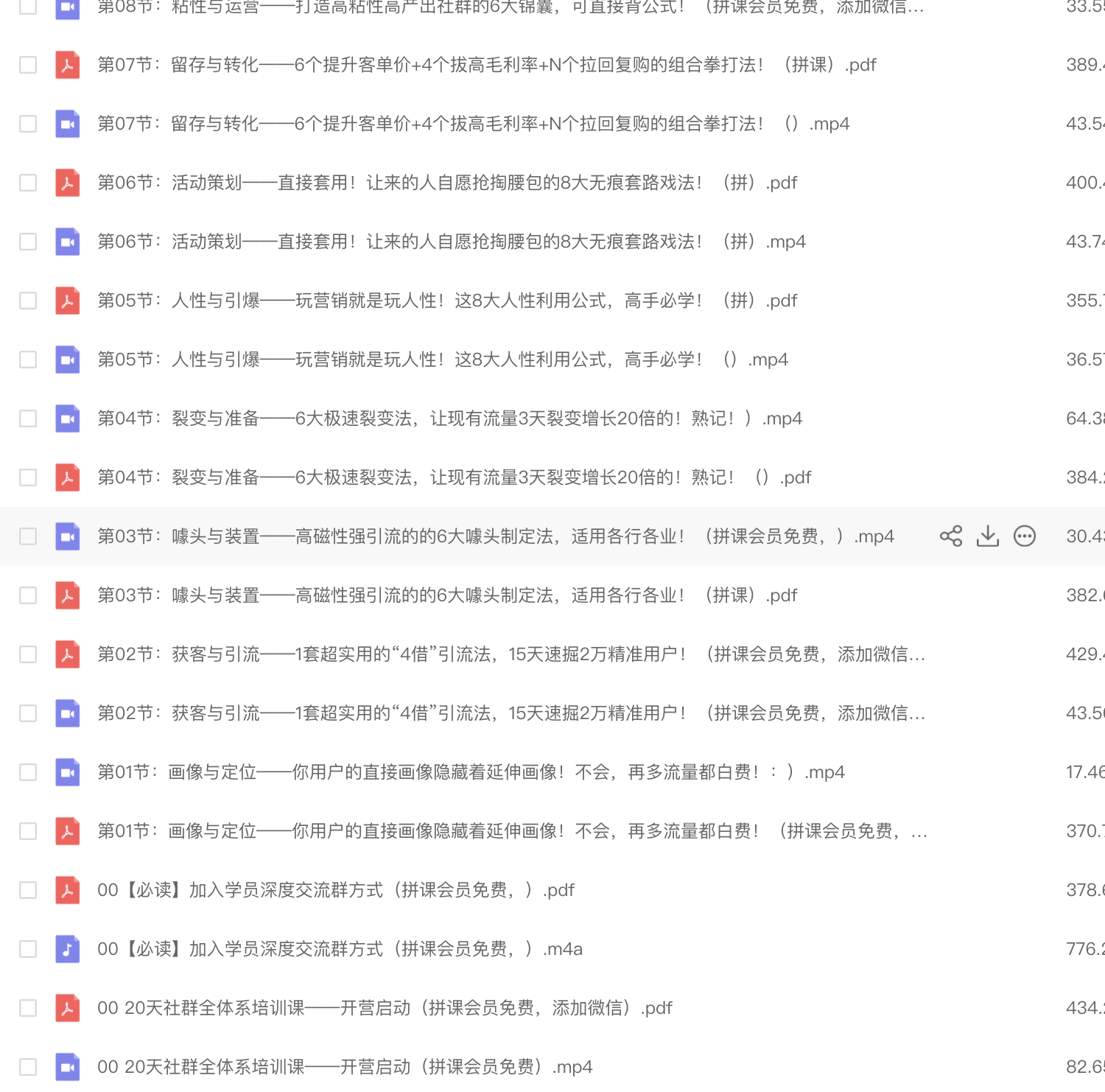This screenshot has width=1105, height=1092.
Task: Select checkbox for 开营启动 mp4 file
Action: [x=28, y=1067]
